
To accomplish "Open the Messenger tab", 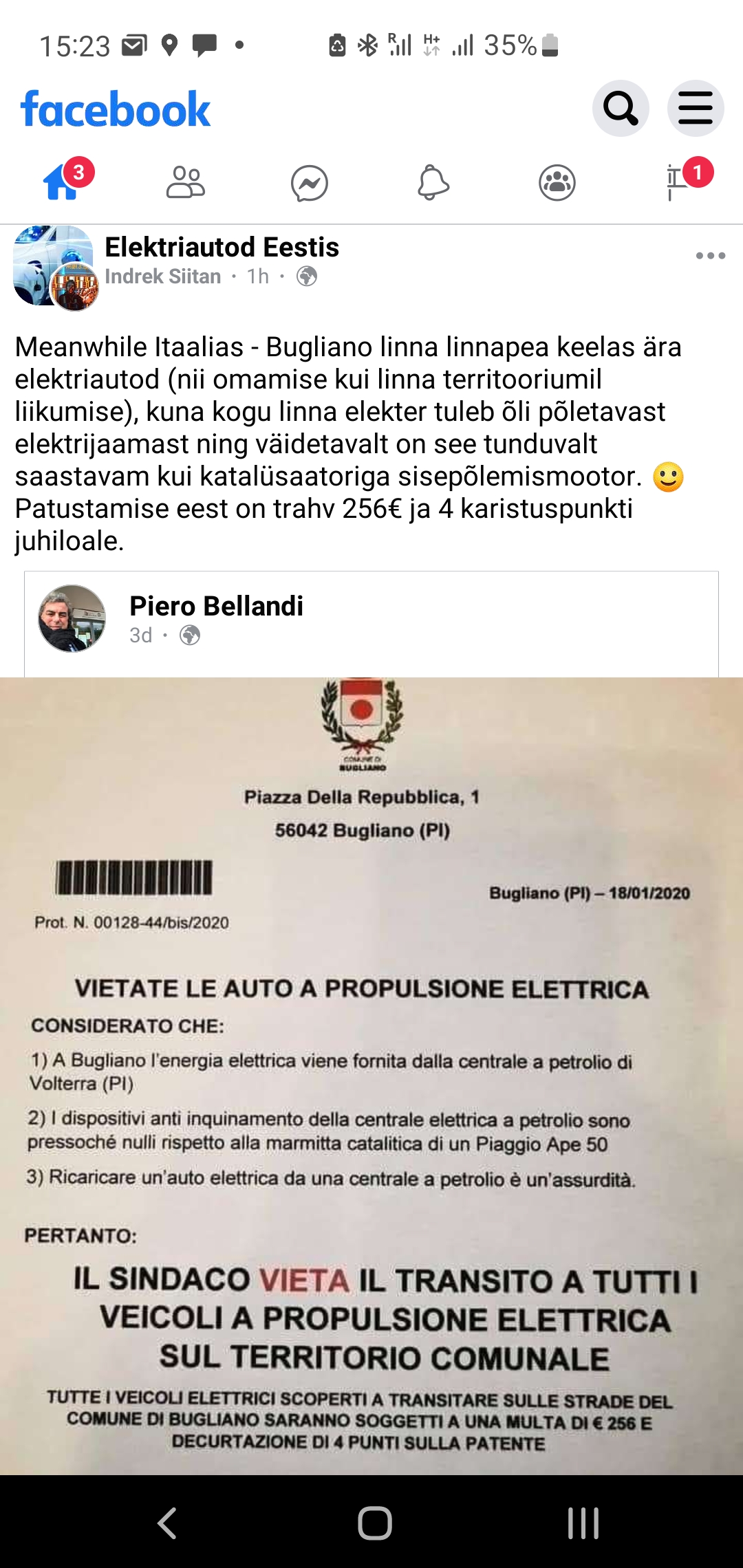I will 309,183.
